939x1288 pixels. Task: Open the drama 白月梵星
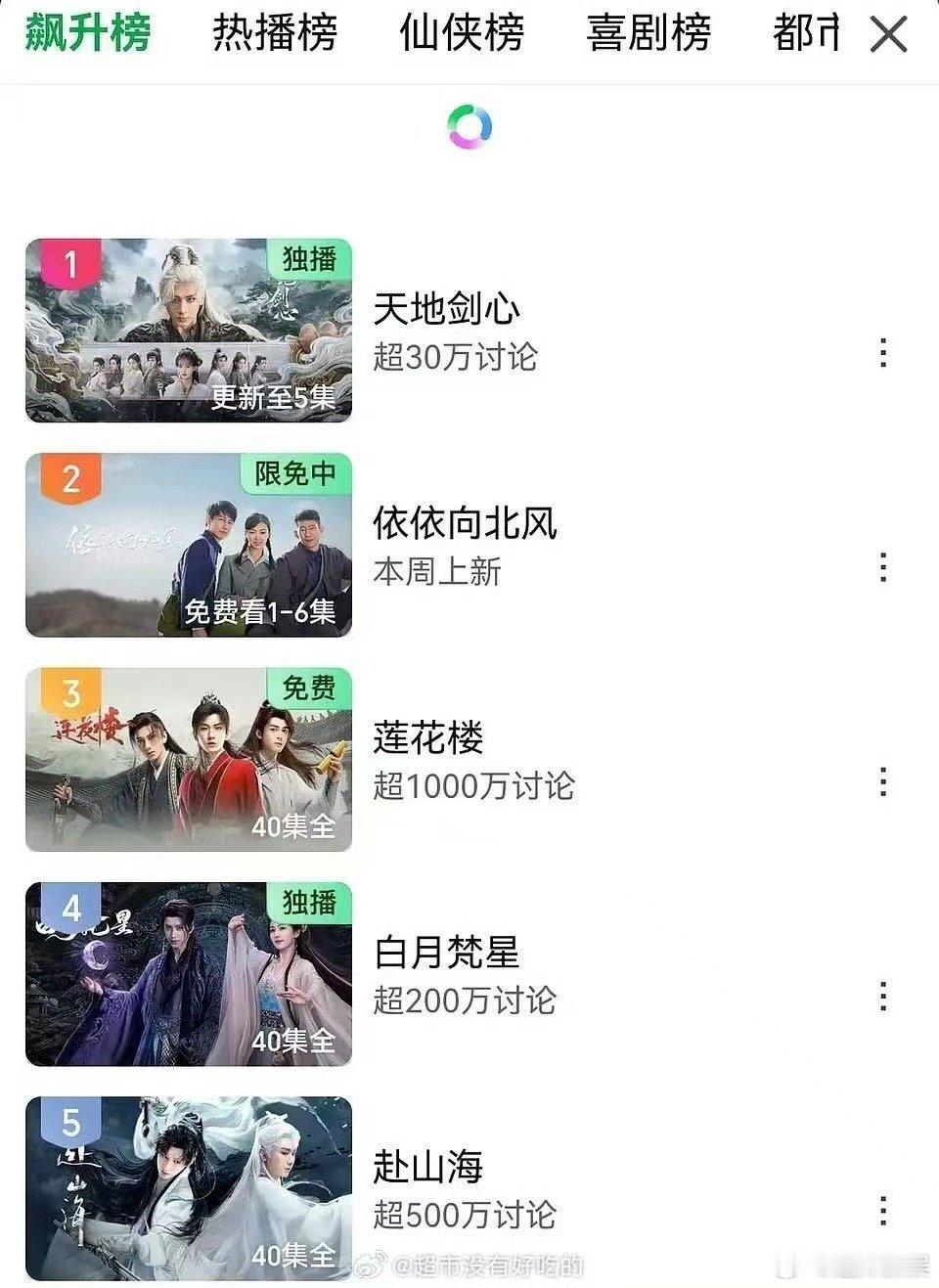click(446, 953)
